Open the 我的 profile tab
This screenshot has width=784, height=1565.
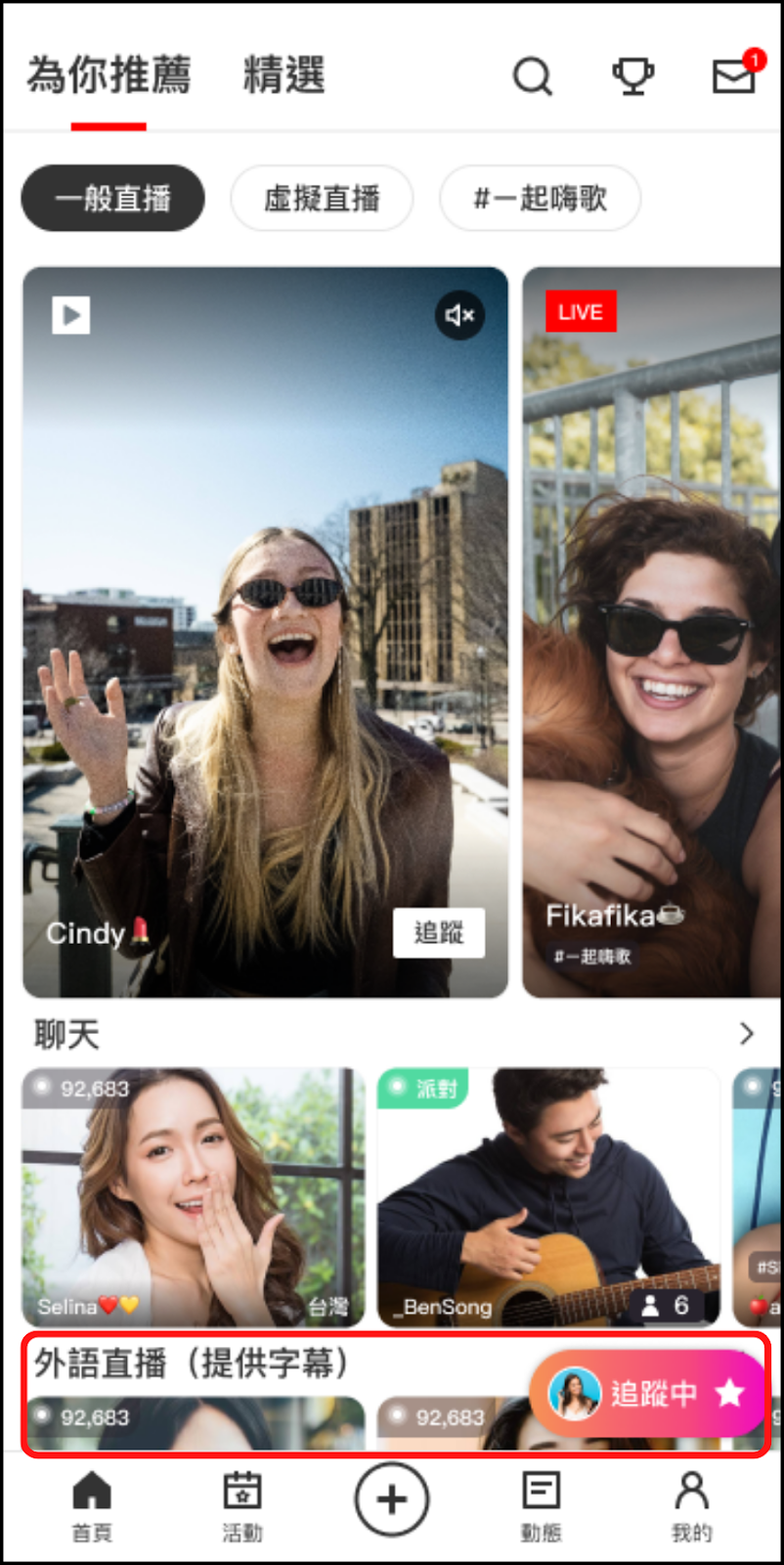pos(691,1504)
